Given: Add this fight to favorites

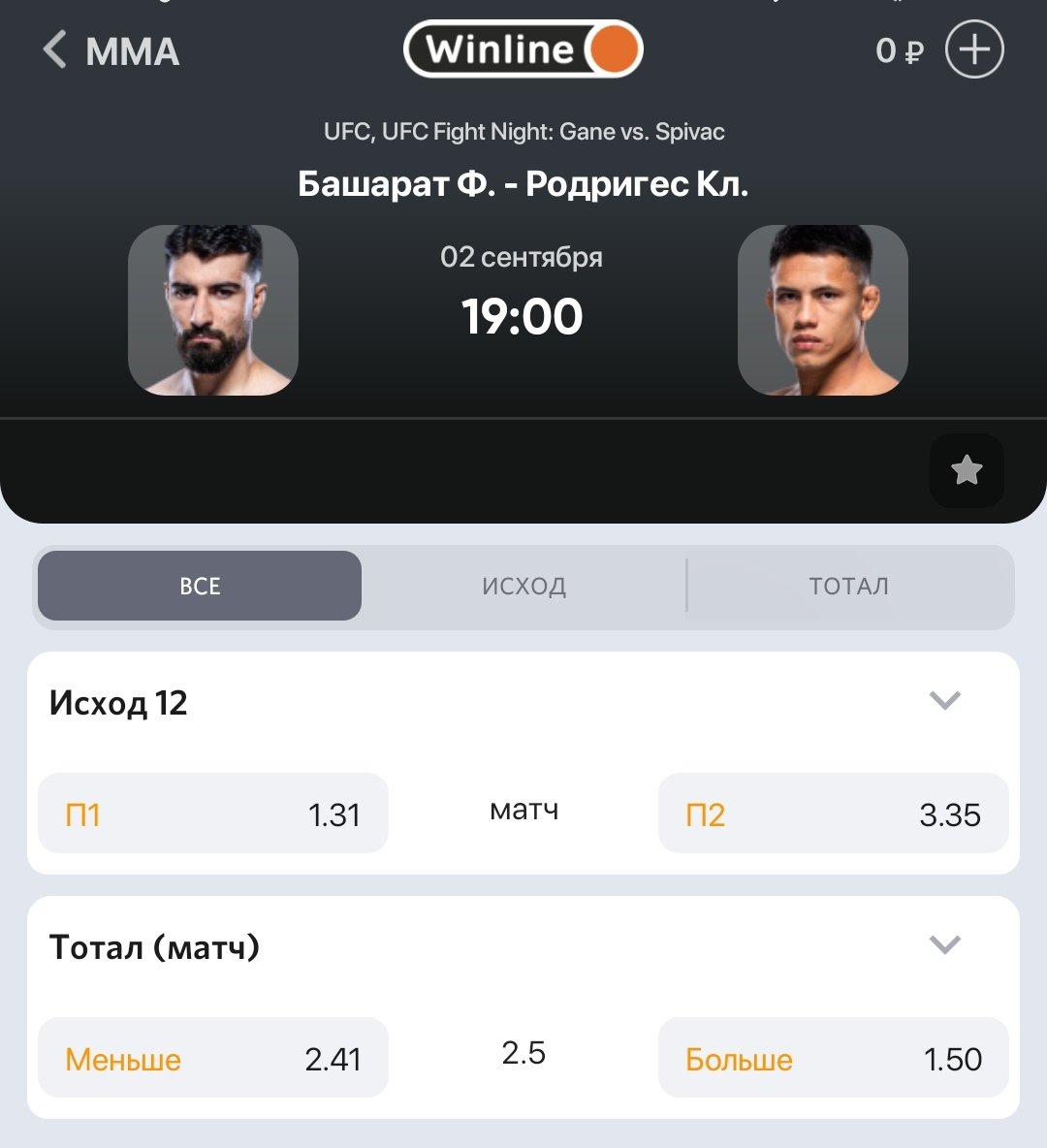Looking at the screenshot, I should pyautogui.click(x=967, y=471).
